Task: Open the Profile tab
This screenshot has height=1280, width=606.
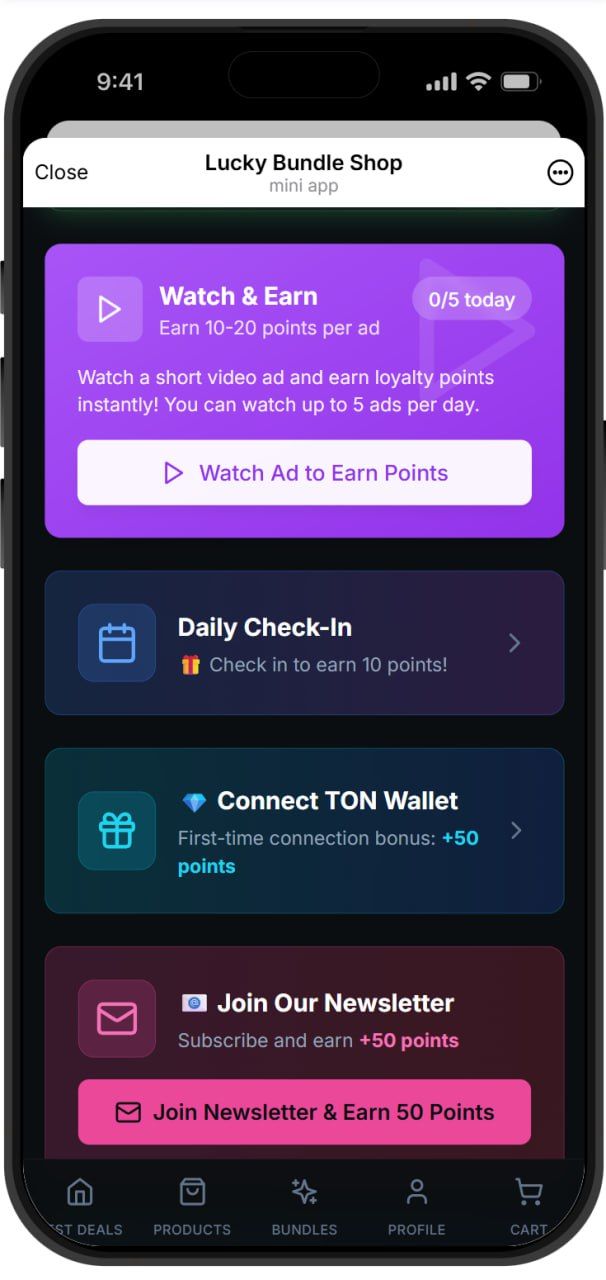Action: pos(416,1206)
